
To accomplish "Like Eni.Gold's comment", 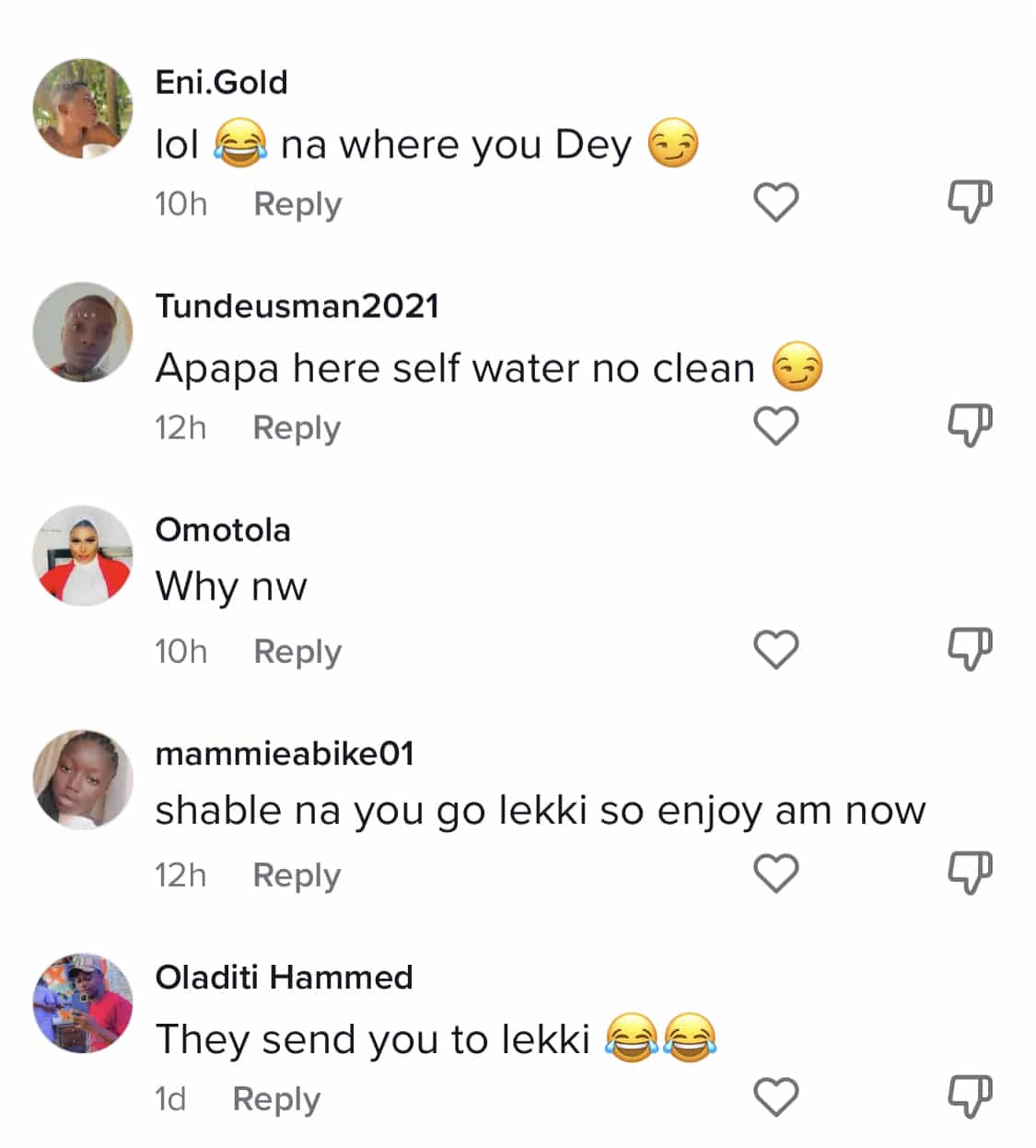I will tap(775, 203).
